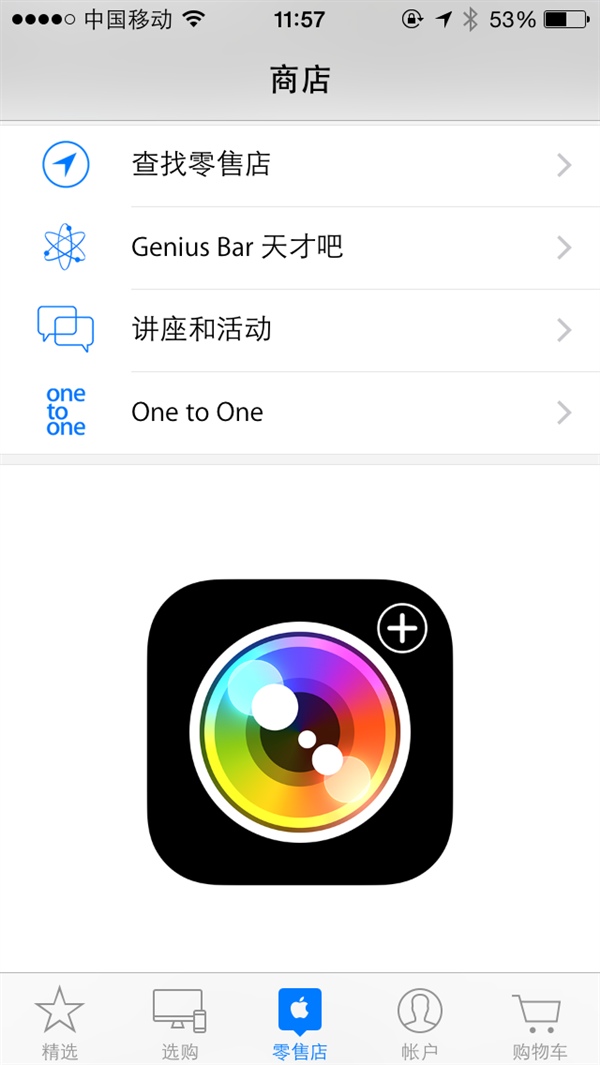Go to the 选购 tab
Image resolution: width=600 pixels, height=1065 pixels.
point(180,1022)
